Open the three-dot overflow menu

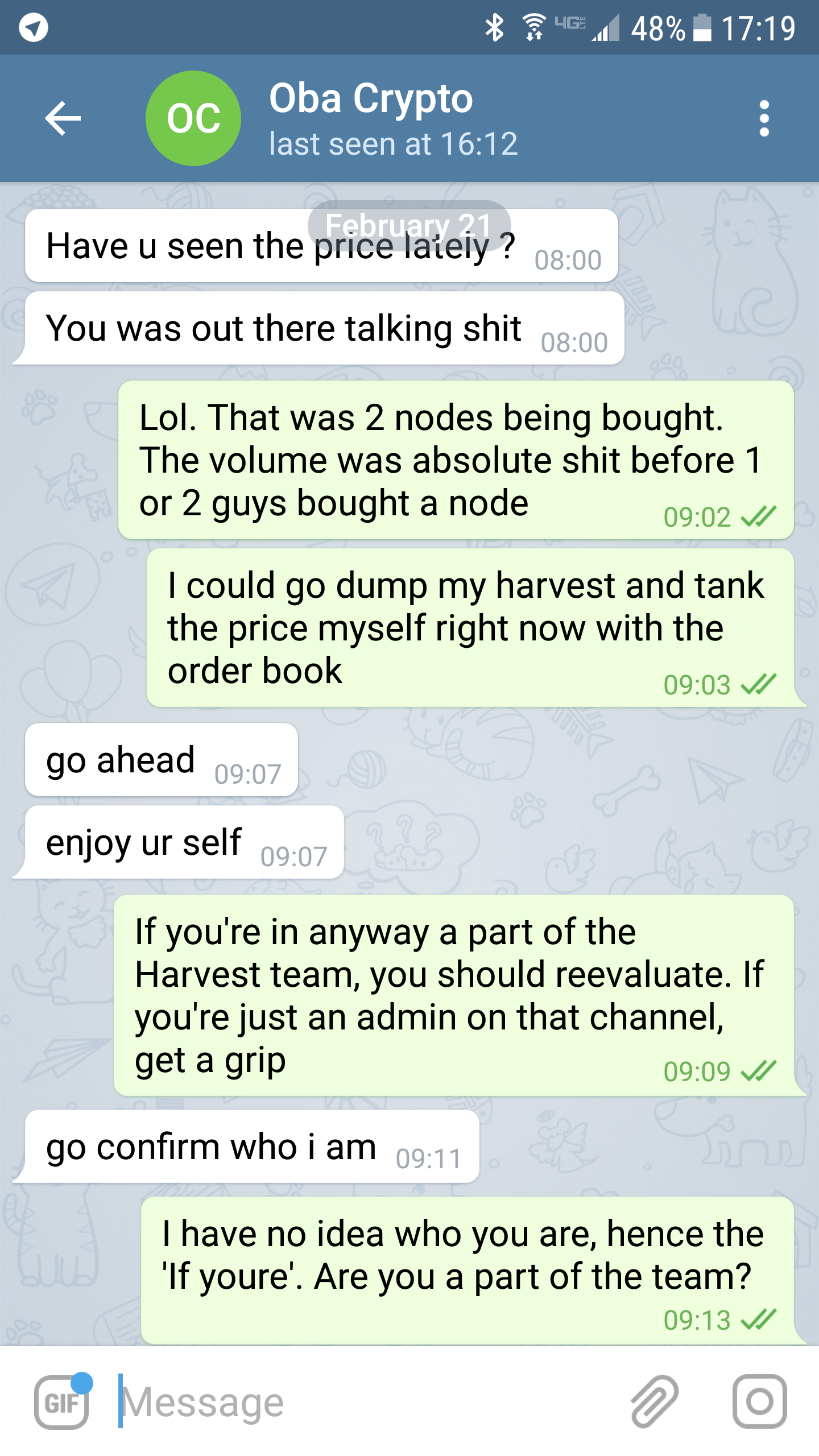pyautogui.click(x=764, y=118)
